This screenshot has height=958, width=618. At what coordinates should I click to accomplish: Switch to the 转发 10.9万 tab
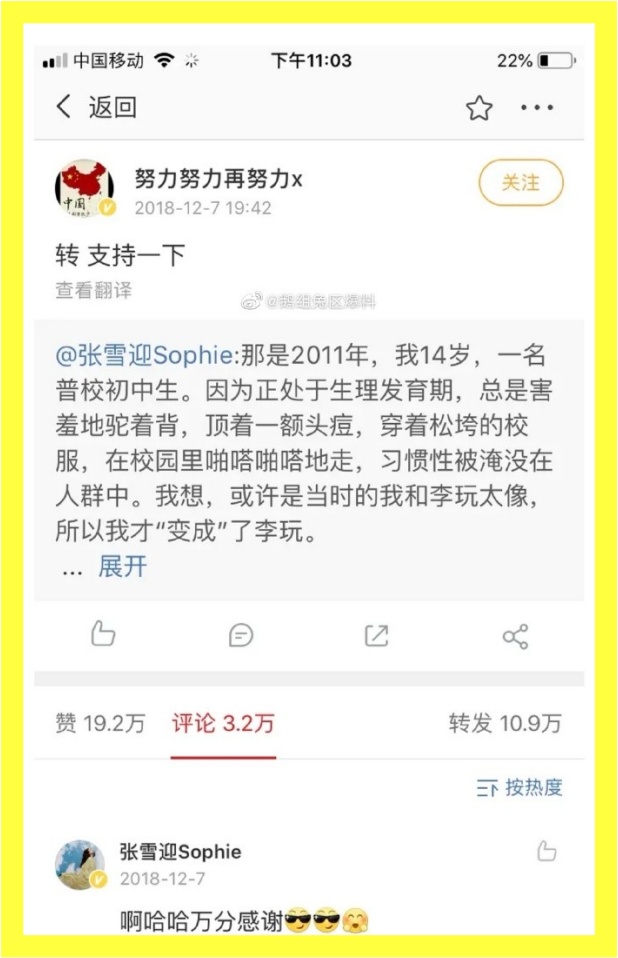[x=505, y=724]
